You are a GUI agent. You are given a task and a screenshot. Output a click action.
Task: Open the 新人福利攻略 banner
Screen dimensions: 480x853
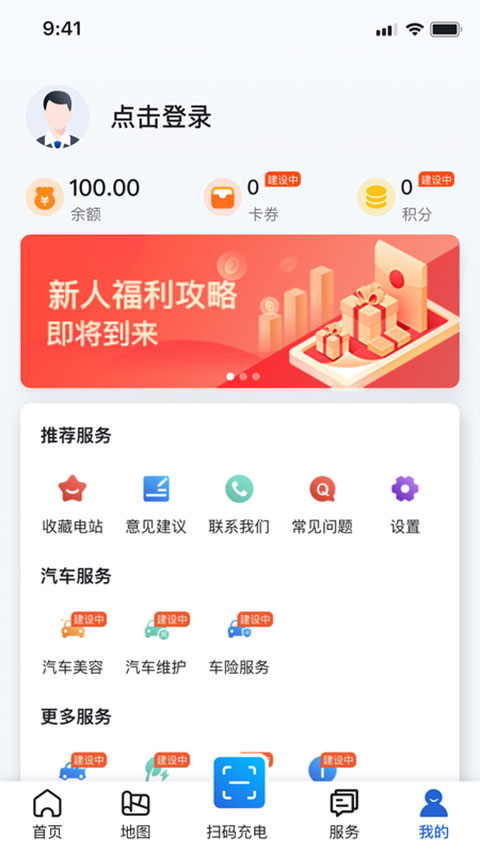coord(240,311)
